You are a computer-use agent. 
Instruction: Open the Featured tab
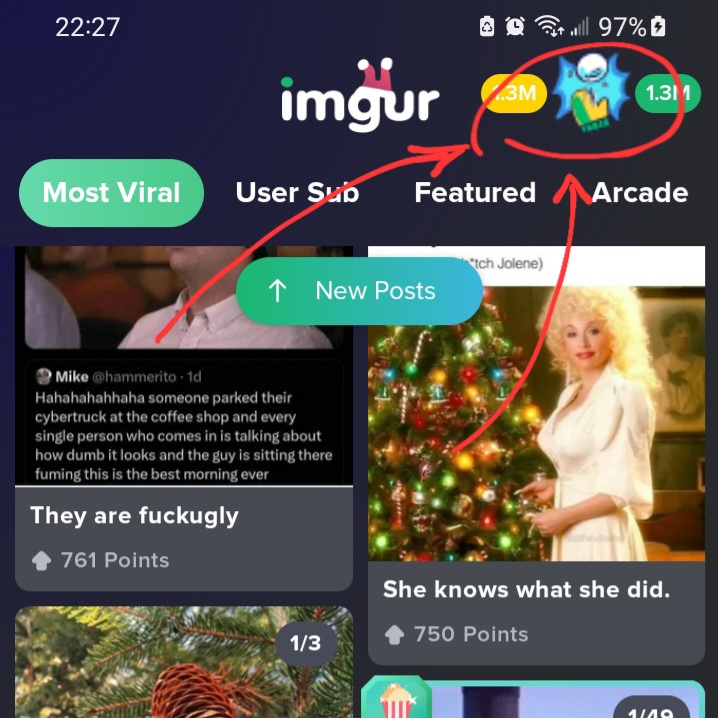coord(475,193)
